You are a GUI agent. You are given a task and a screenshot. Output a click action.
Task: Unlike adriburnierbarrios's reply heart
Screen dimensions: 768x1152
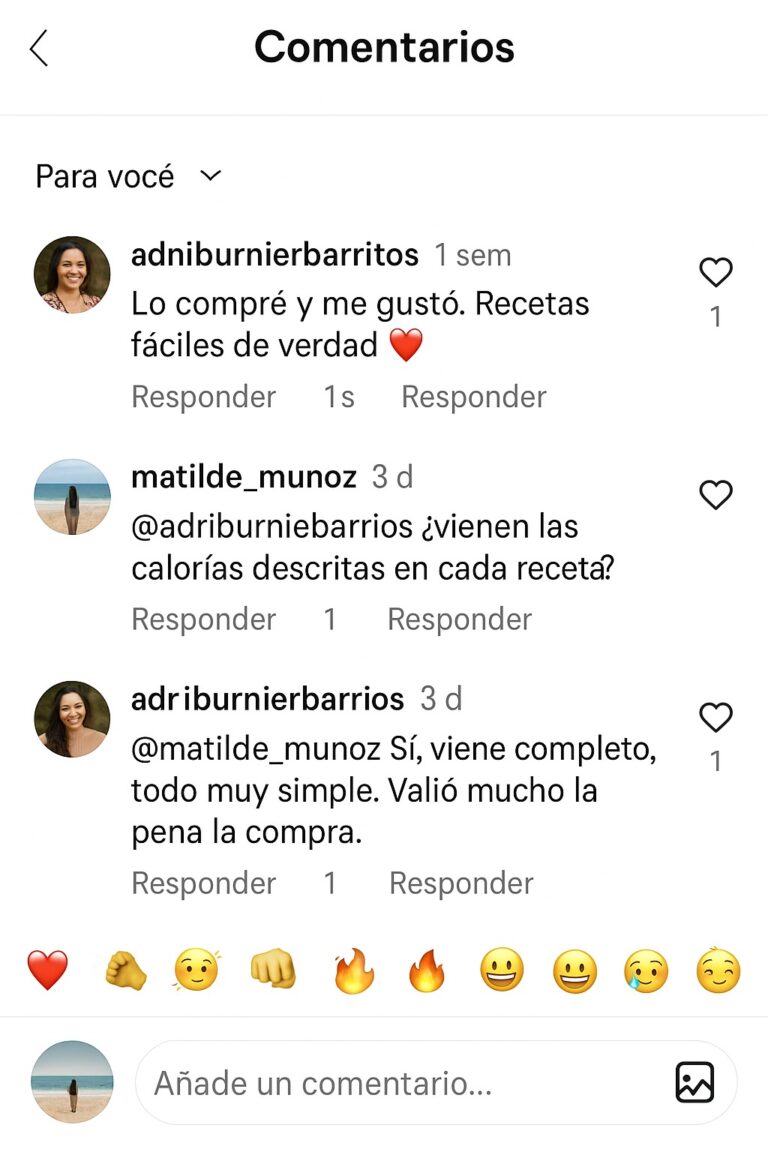[715, 717]
